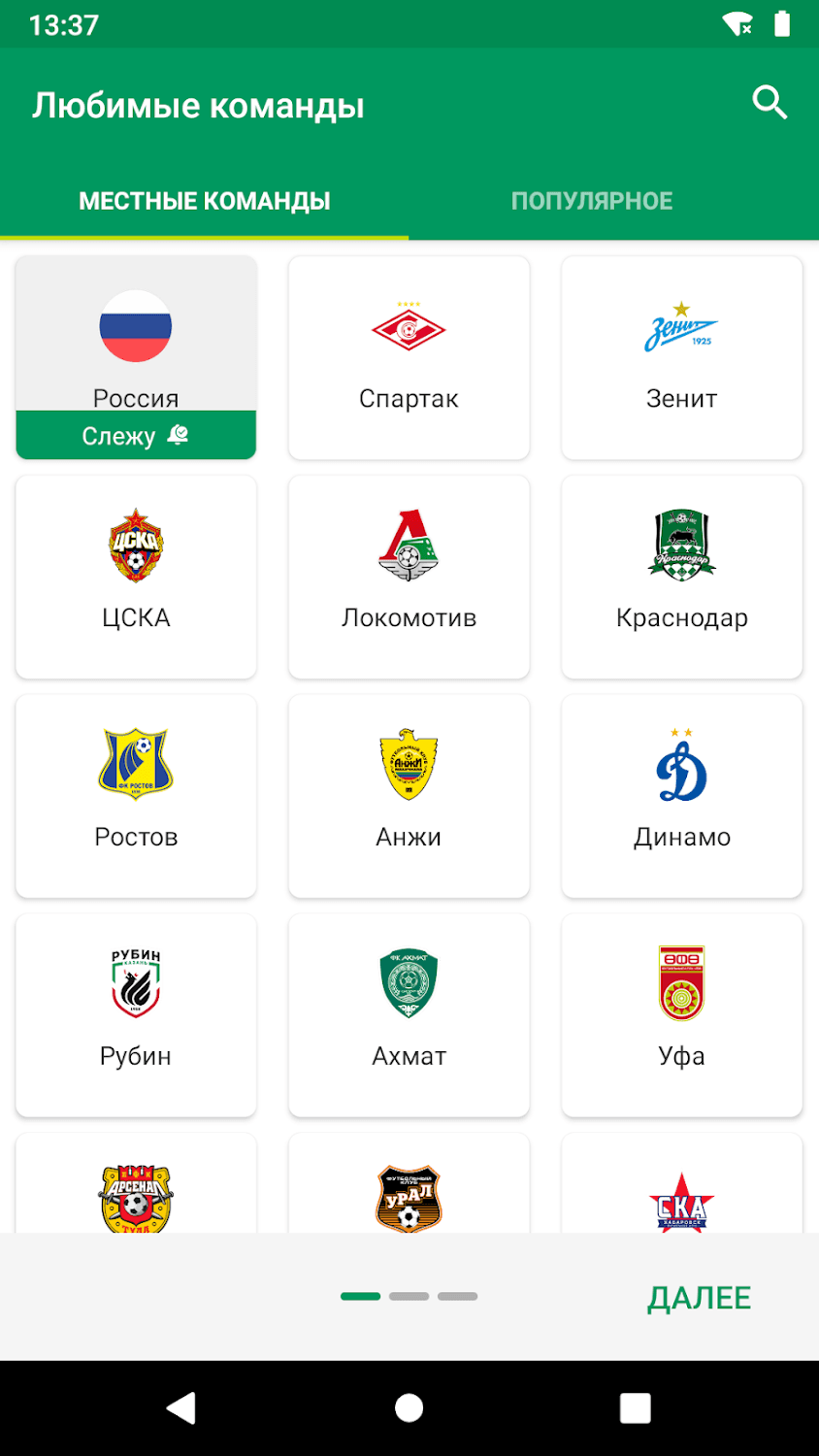Viewport: 819px width, 1456px height.
Task: Continue with the ДАЛЕЕ button
Action: 699,1298
